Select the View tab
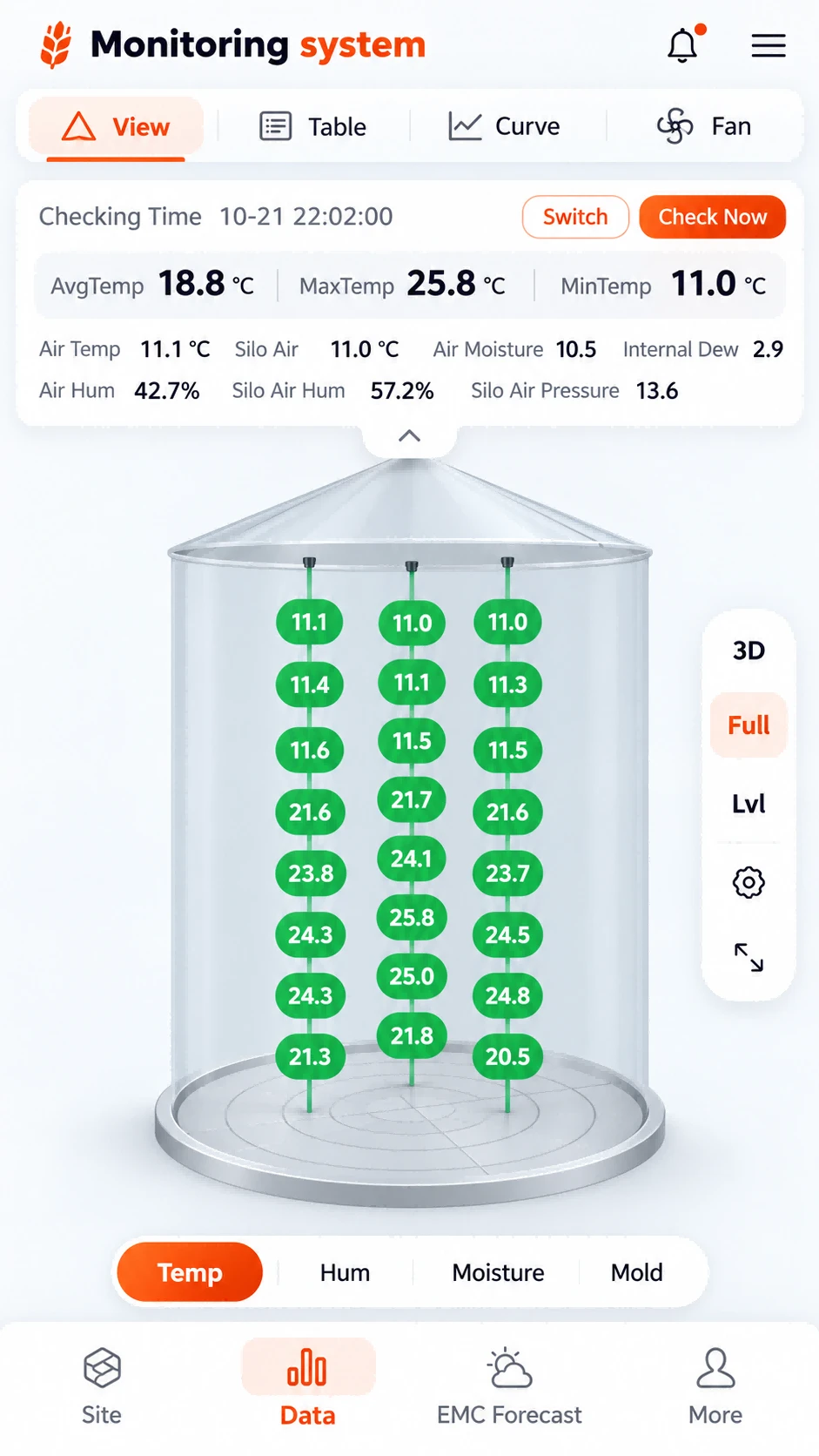 coord(116,127)
